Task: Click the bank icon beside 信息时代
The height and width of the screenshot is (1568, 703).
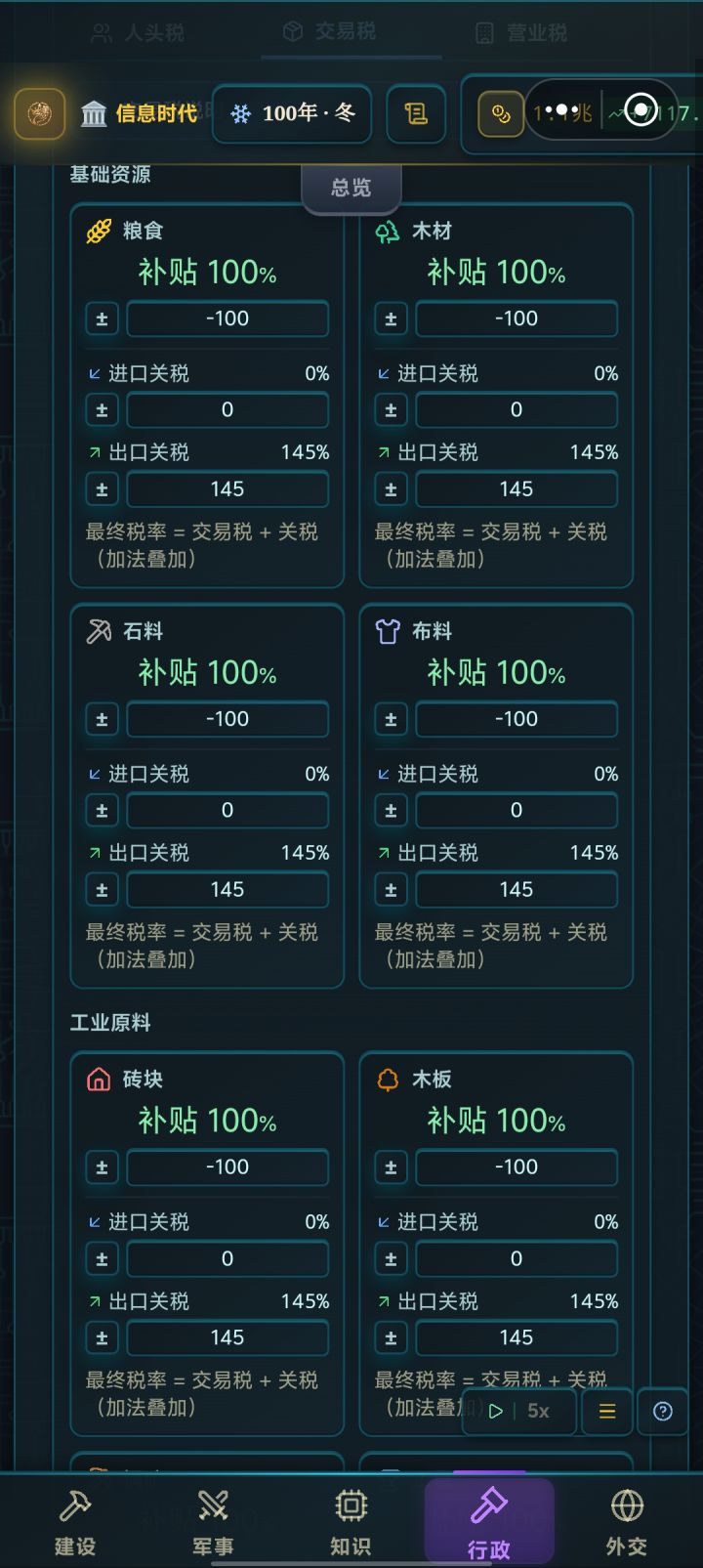Action: coord(93,112)
